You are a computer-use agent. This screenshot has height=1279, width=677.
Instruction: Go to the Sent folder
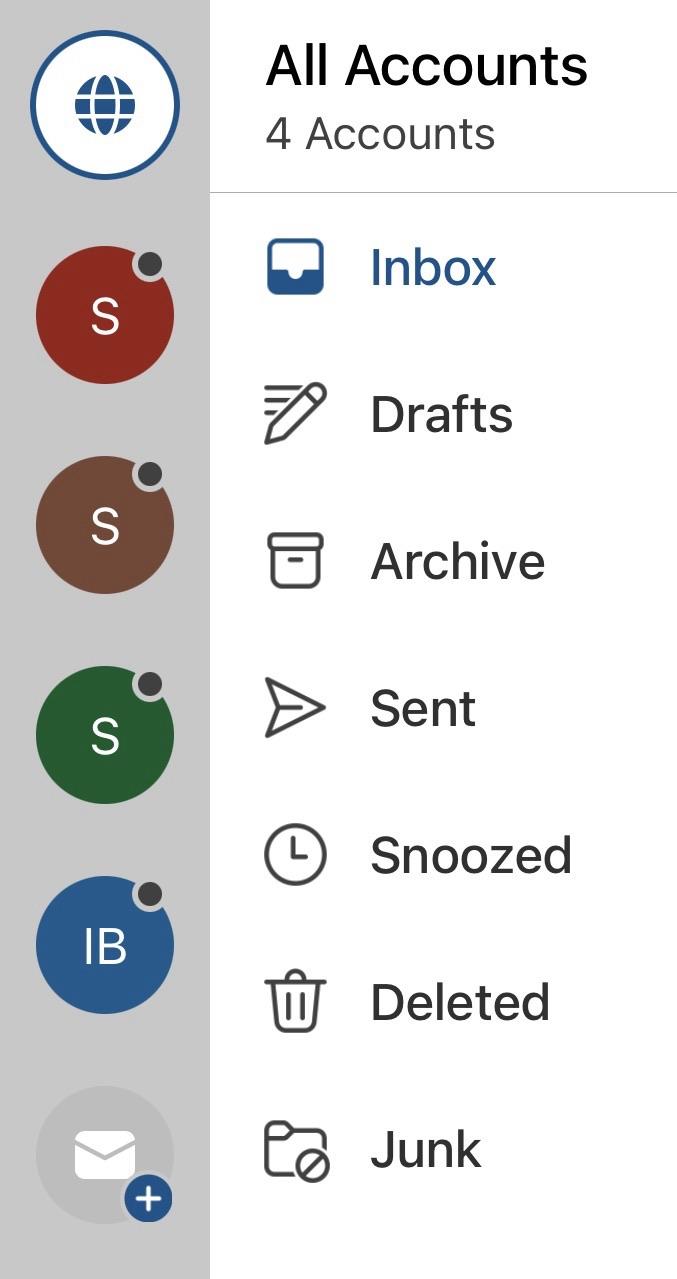(x=422, y=708)
